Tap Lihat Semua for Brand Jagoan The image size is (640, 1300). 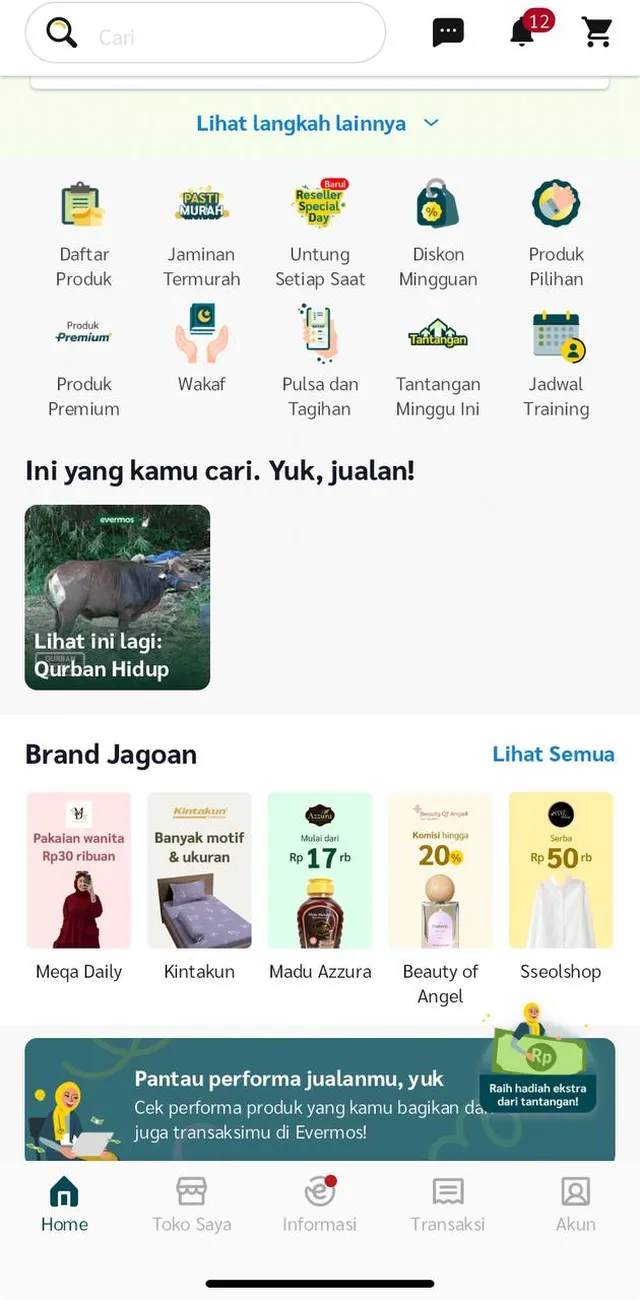[553, 754]
